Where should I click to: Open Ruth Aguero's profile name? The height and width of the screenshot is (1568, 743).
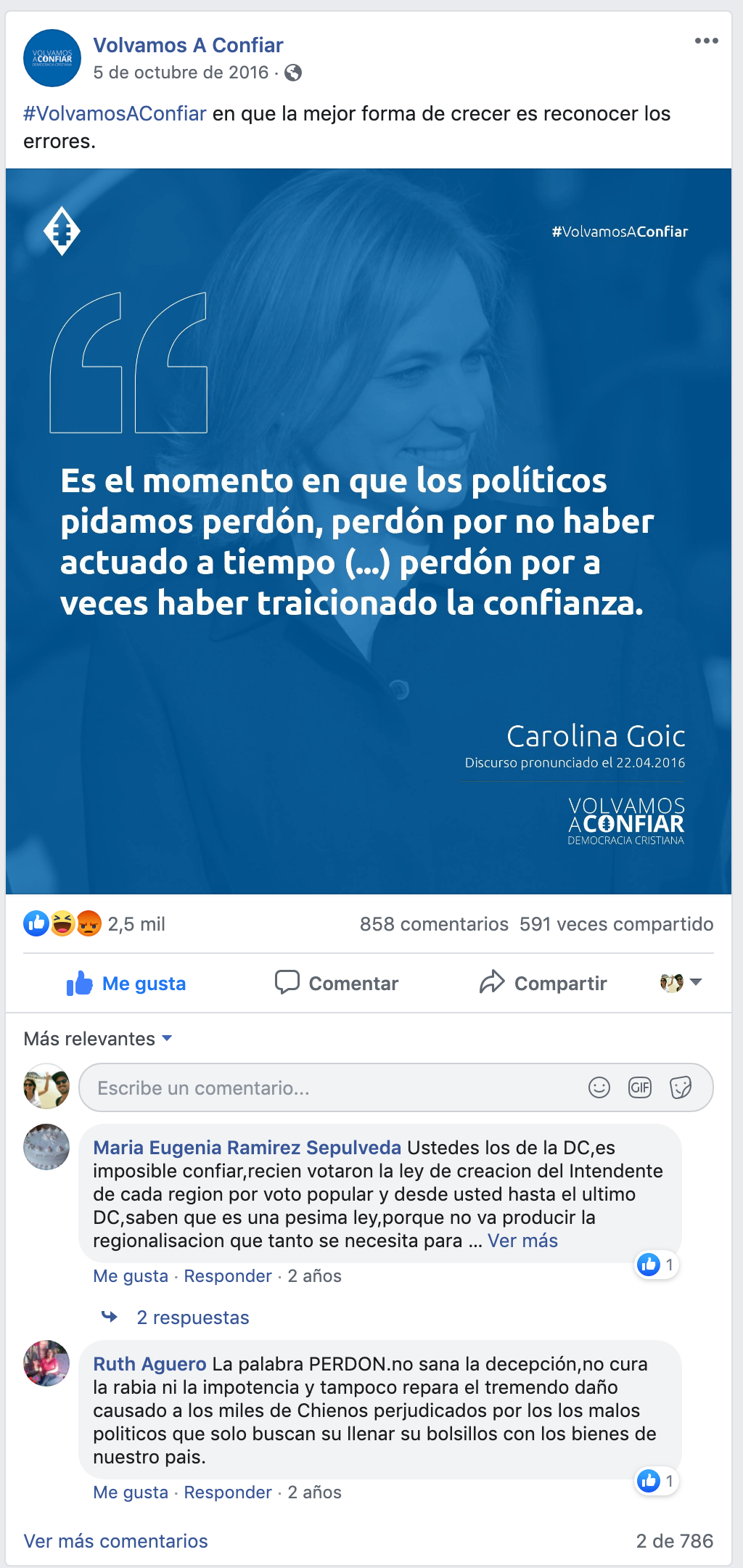(149, 1364)
